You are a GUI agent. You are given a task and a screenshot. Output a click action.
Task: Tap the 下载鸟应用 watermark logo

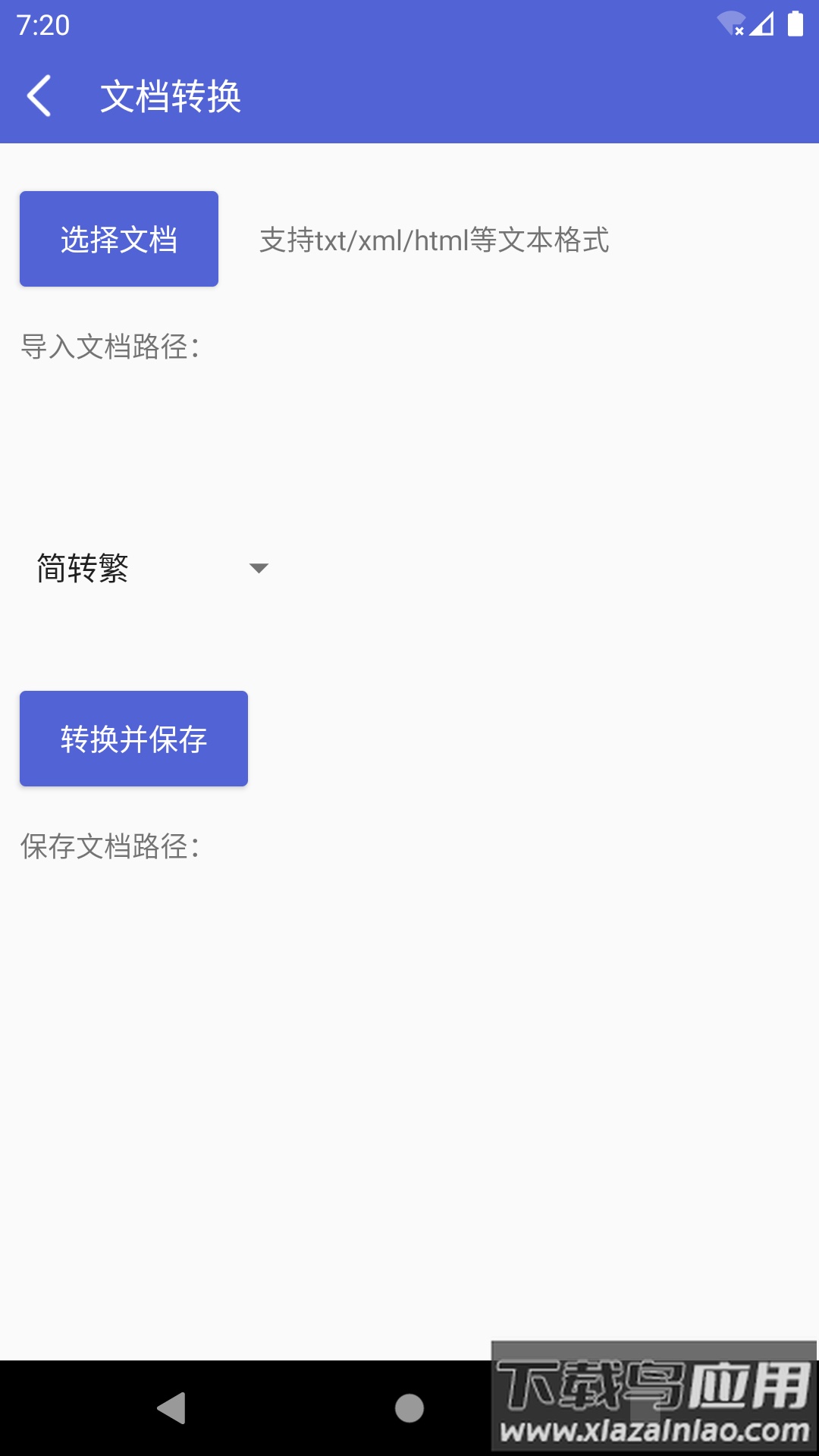click(x=652, y=1395)
